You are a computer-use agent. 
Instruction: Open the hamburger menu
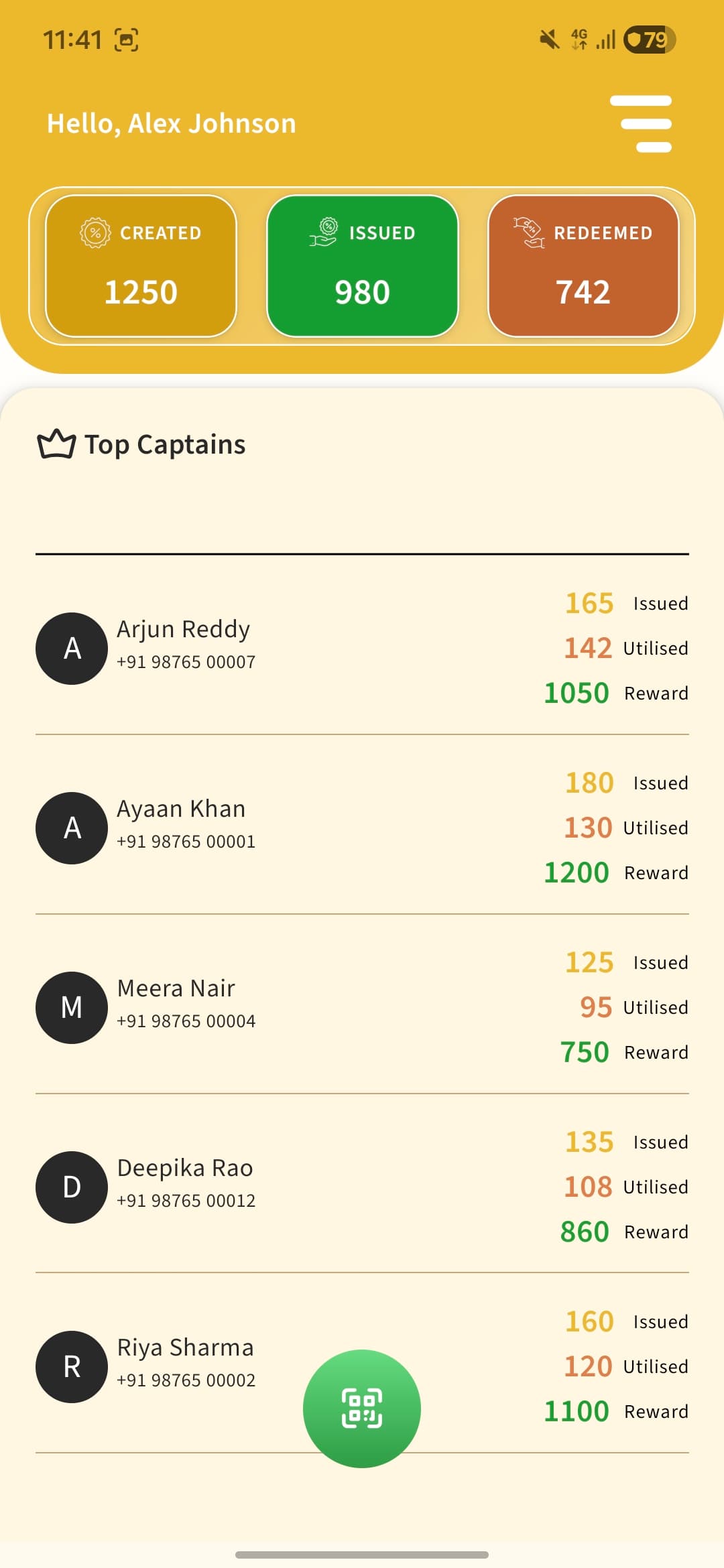641,124
